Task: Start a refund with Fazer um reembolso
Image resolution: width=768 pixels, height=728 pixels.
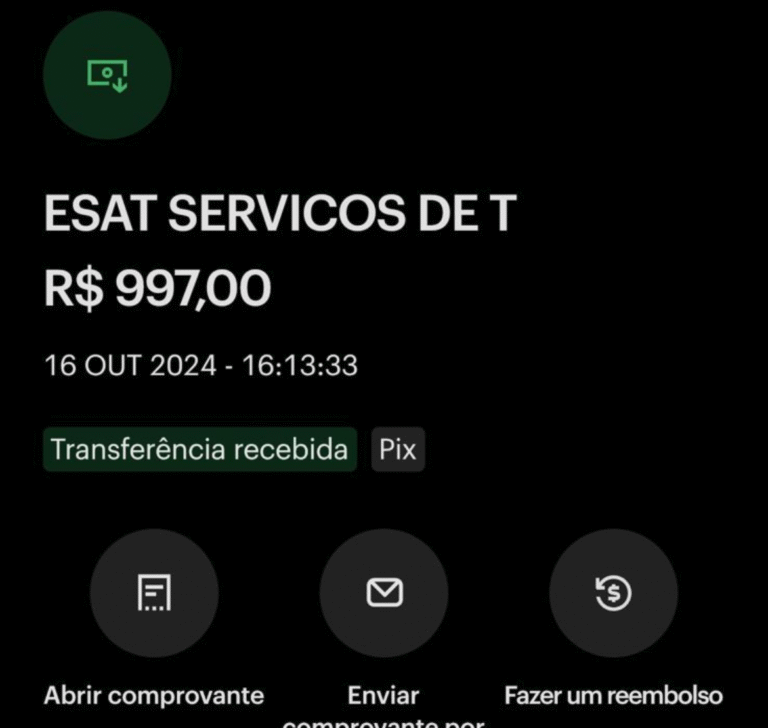Action: (x=613, y=594)
